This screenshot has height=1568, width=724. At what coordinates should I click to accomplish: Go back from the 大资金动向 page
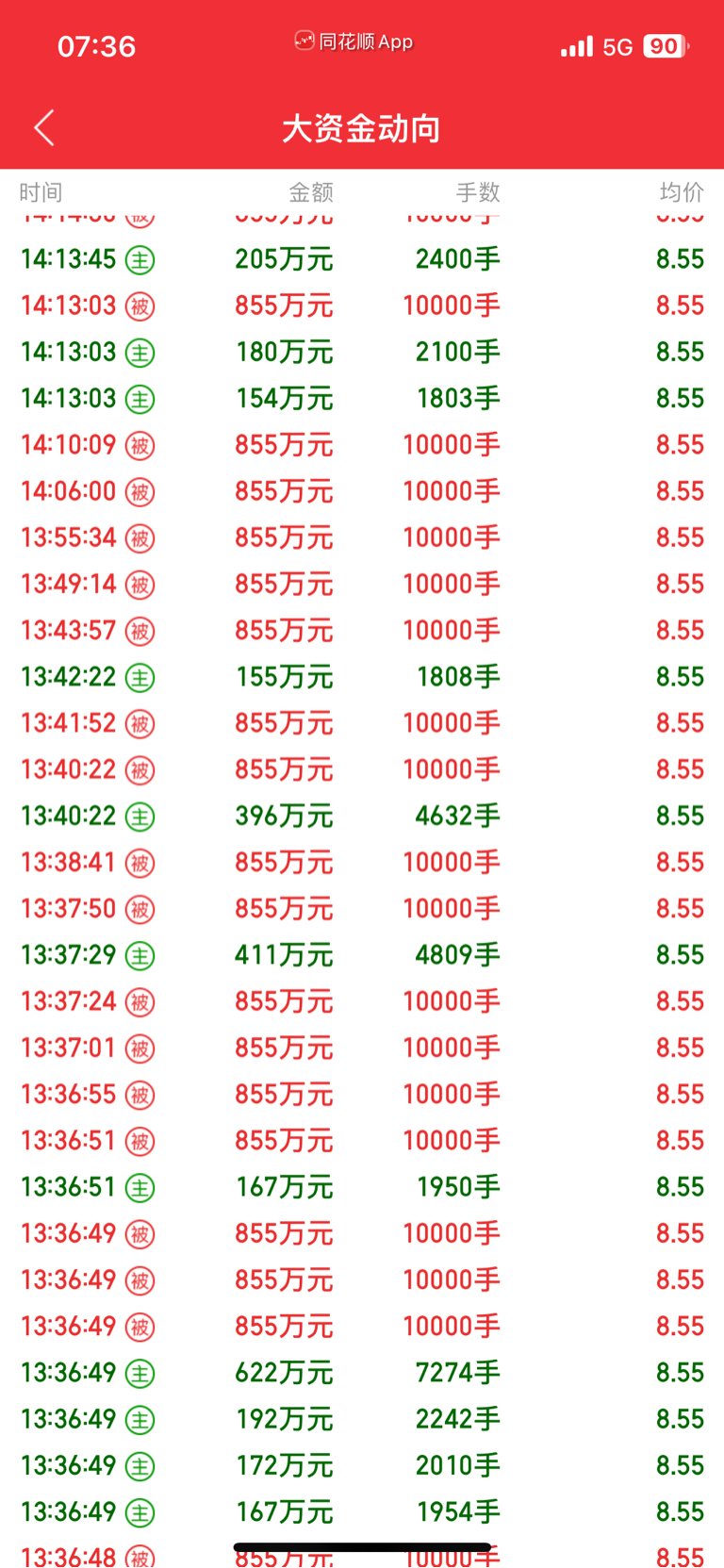(x=44, y=127)
